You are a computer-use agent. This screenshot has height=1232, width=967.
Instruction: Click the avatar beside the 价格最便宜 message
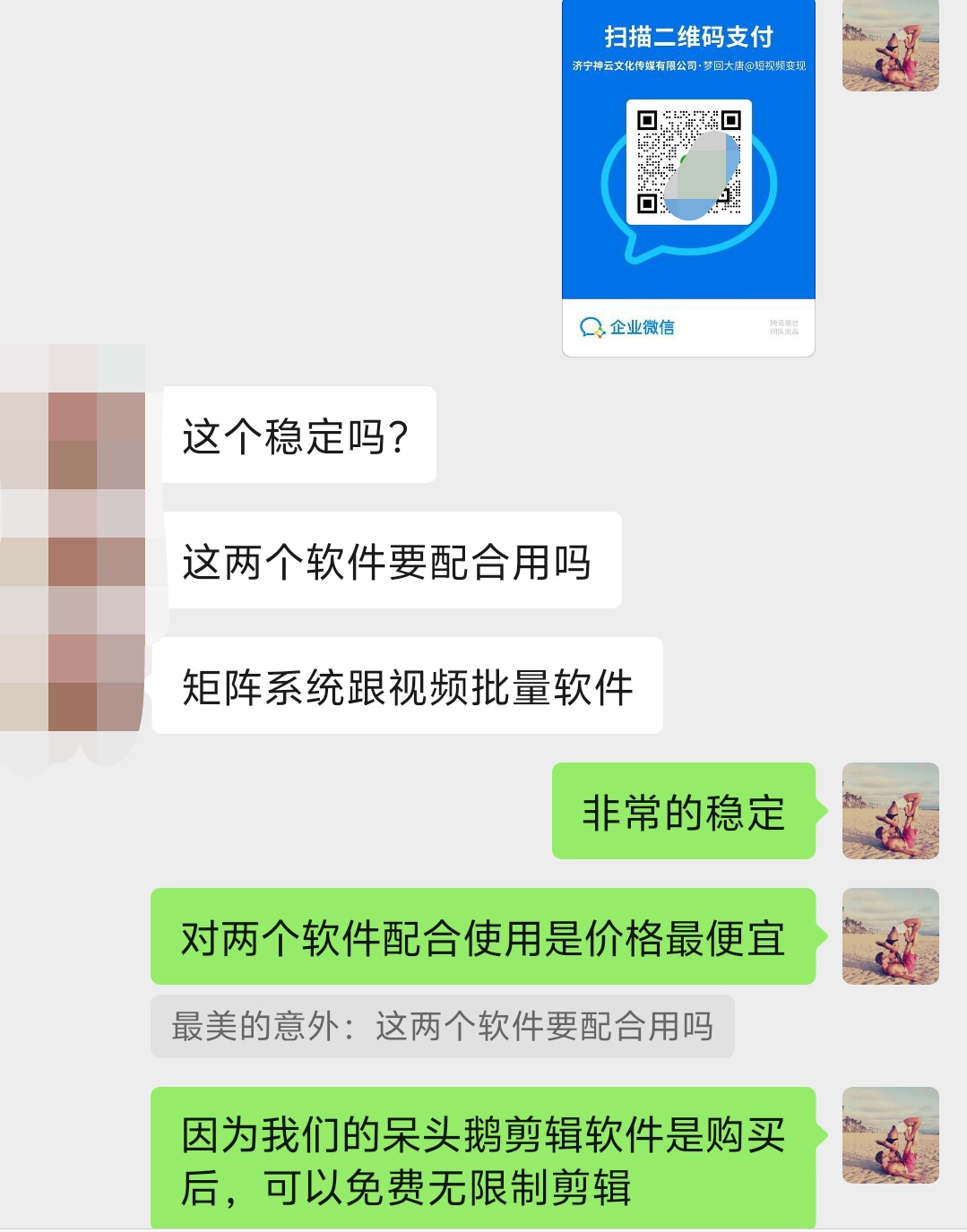(891, 936)
